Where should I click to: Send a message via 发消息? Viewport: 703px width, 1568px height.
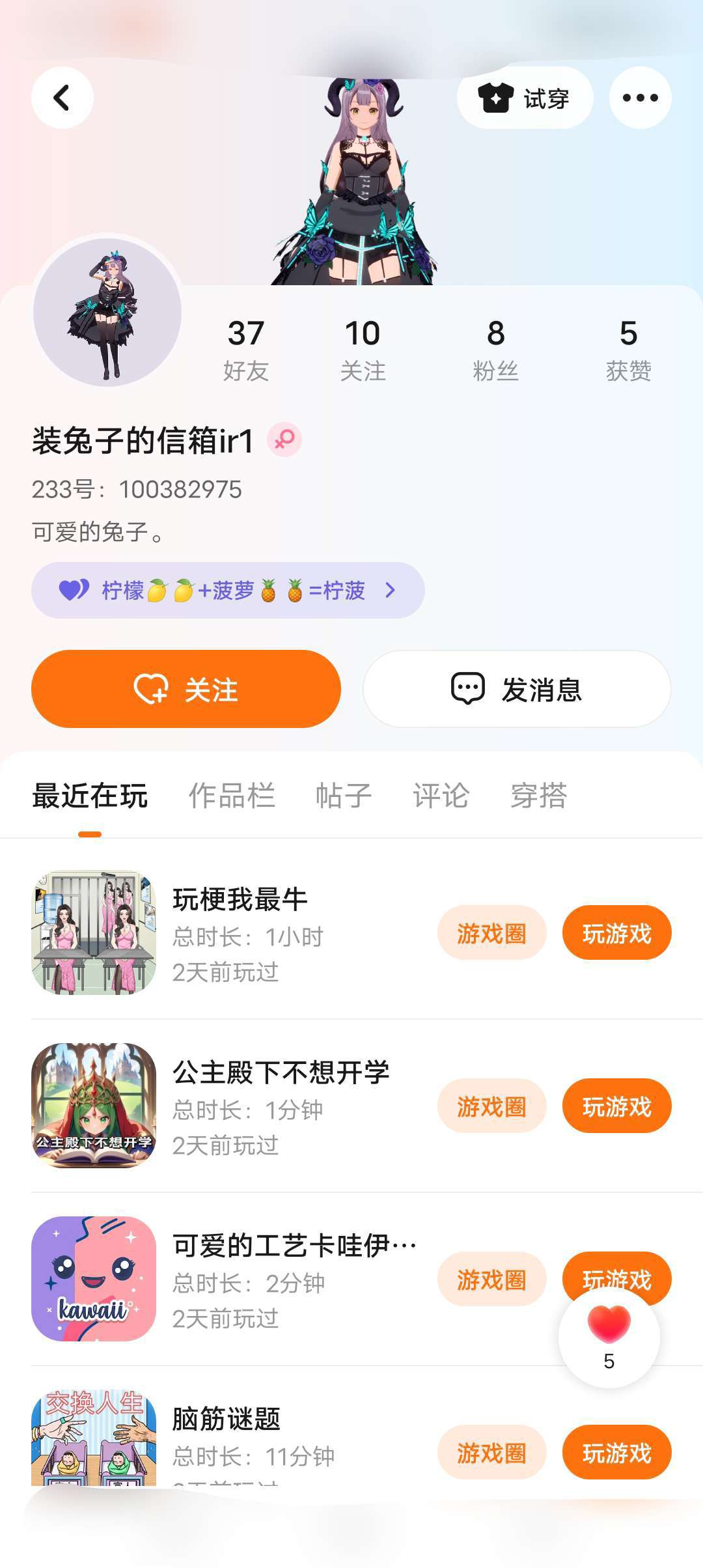517,689
